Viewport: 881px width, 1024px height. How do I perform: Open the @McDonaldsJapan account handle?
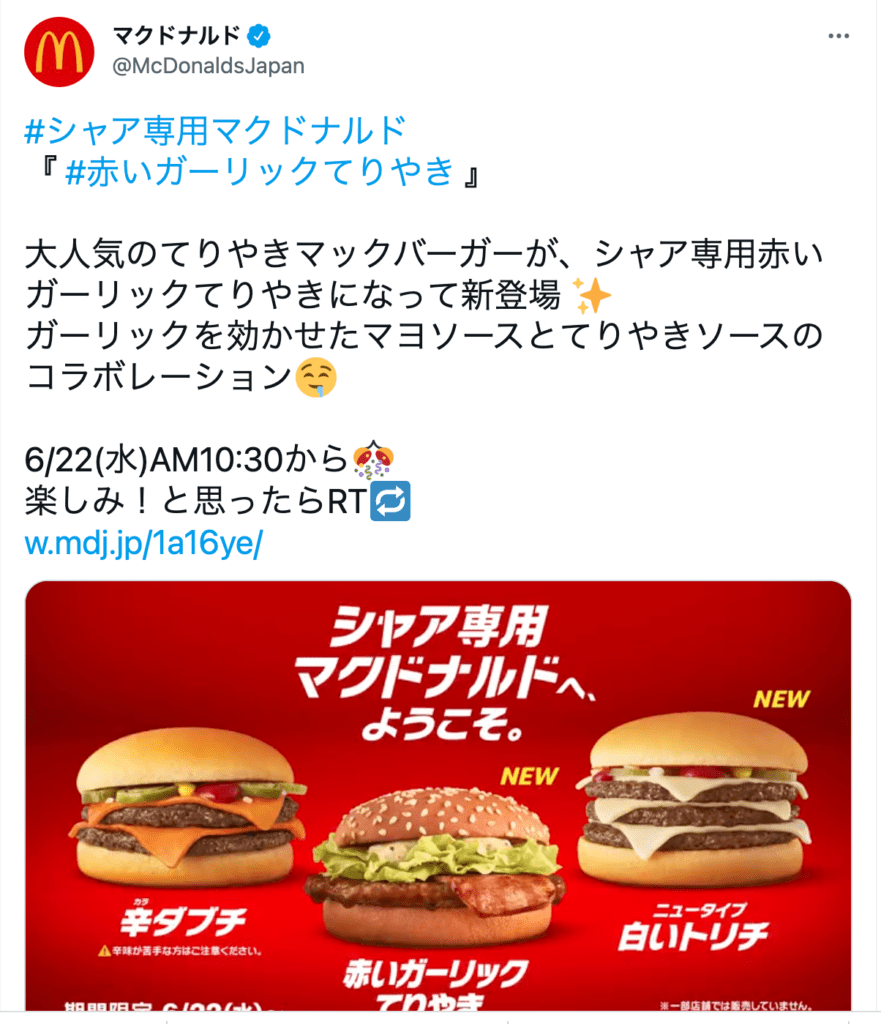coord(207,66)
